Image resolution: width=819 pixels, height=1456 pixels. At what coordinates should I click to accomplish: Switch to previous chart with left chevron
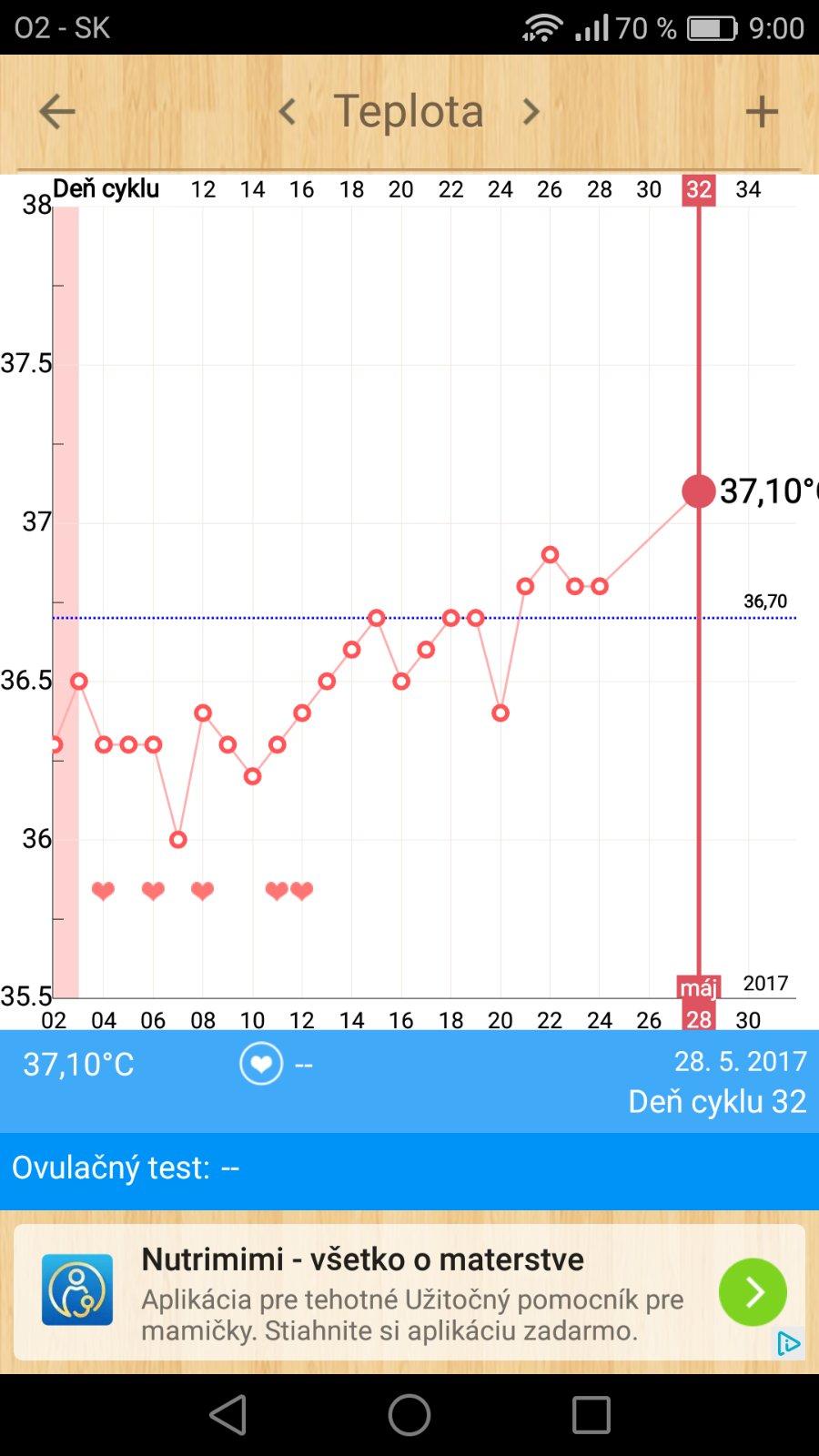coord(288,112)
